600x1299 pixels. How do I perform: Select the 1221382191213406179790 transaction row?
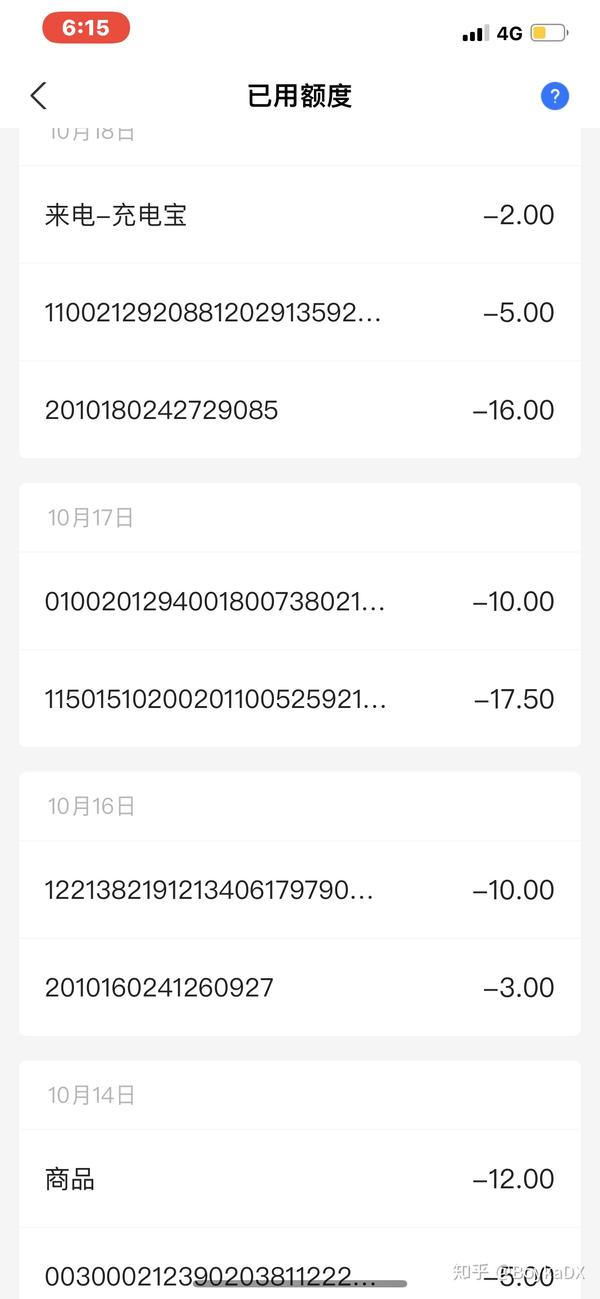pos(299,890)
